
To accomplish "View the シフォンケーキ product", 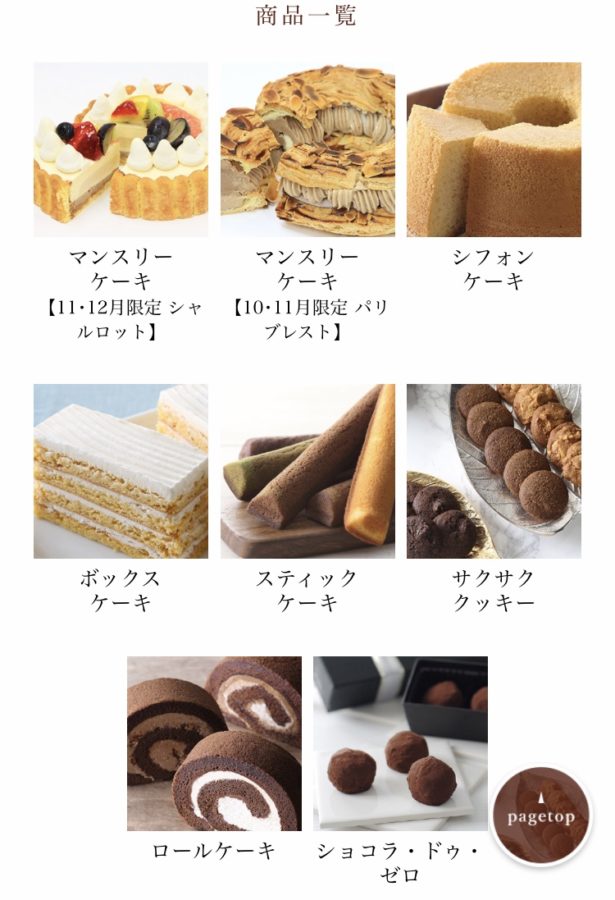I will pyautogui.click(x=494, y=150).
